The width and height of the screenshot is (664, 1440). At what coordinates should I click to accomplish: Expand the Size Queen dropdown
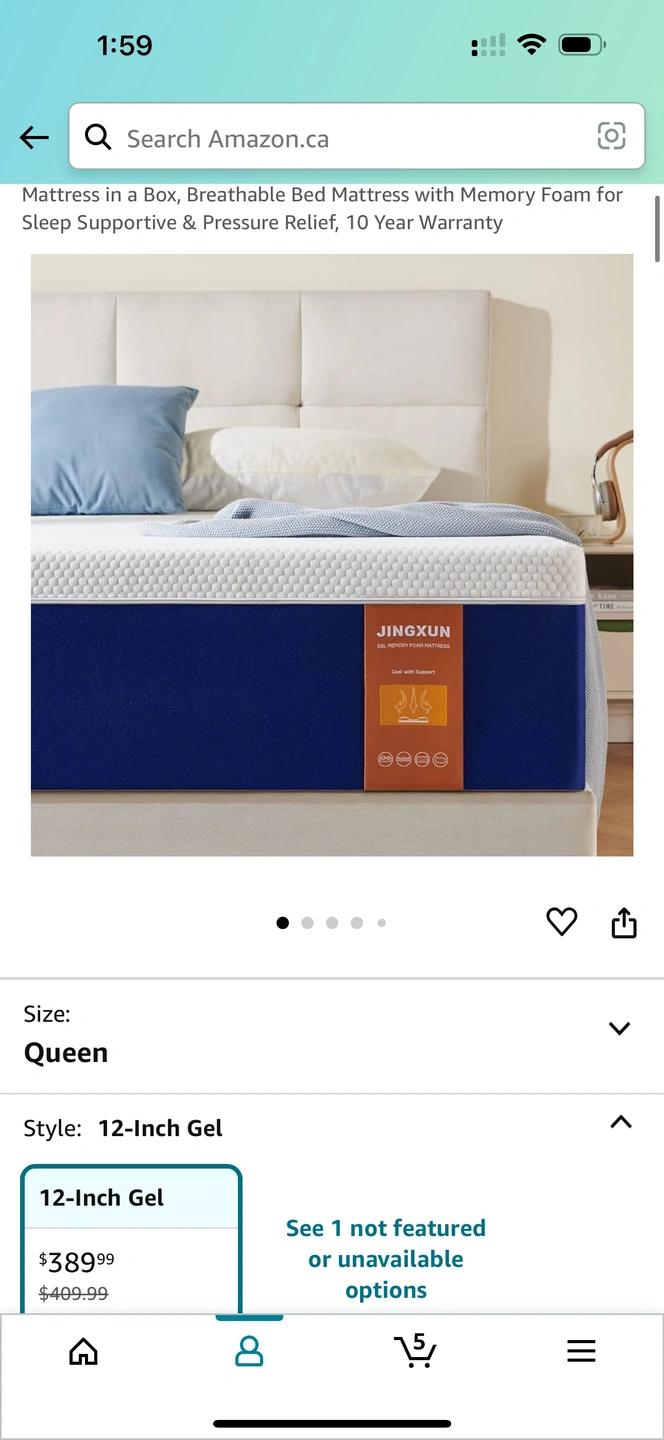pos(619,1029)
